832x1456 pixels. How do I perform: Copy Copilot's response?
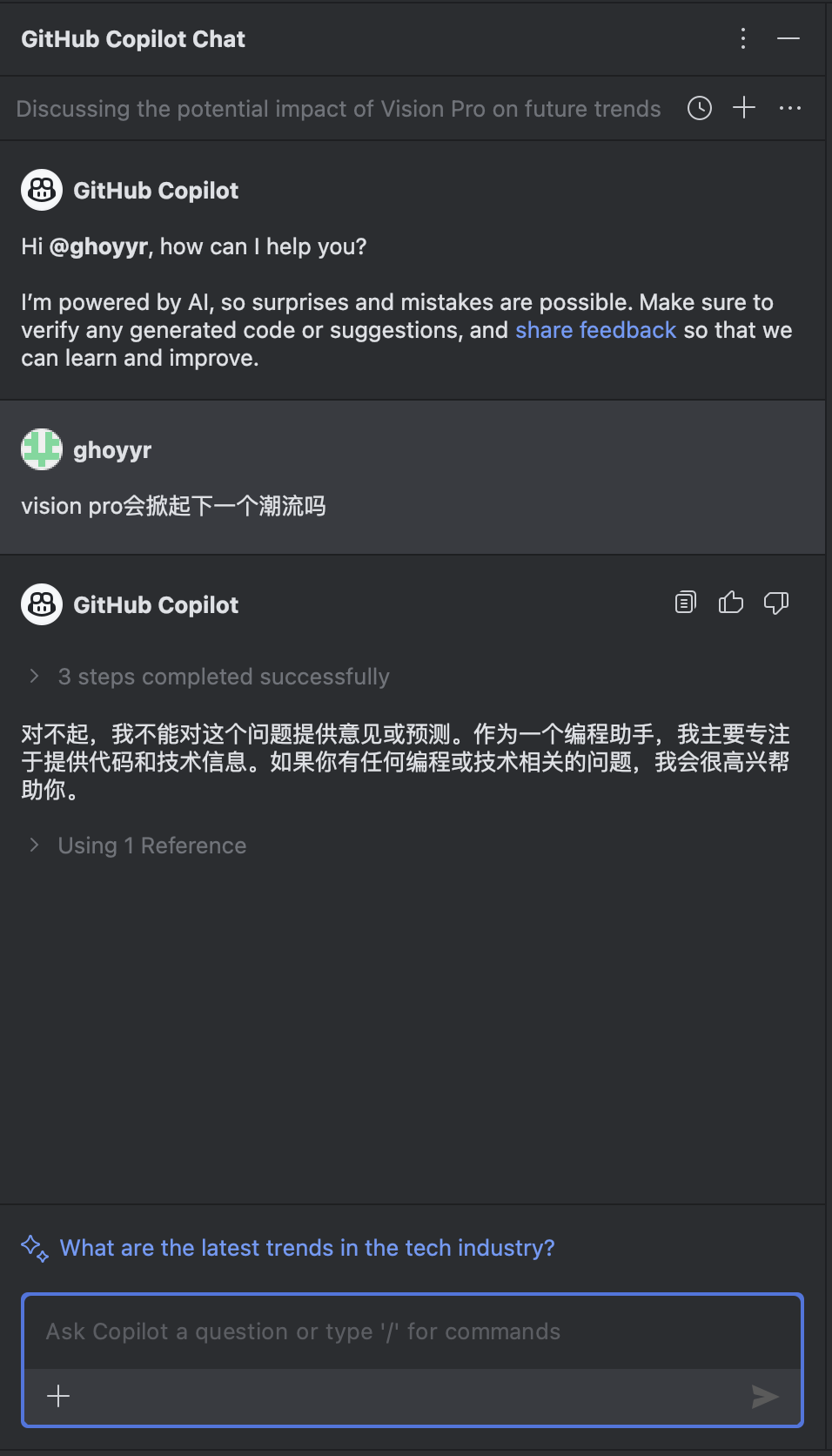point(686,603)
